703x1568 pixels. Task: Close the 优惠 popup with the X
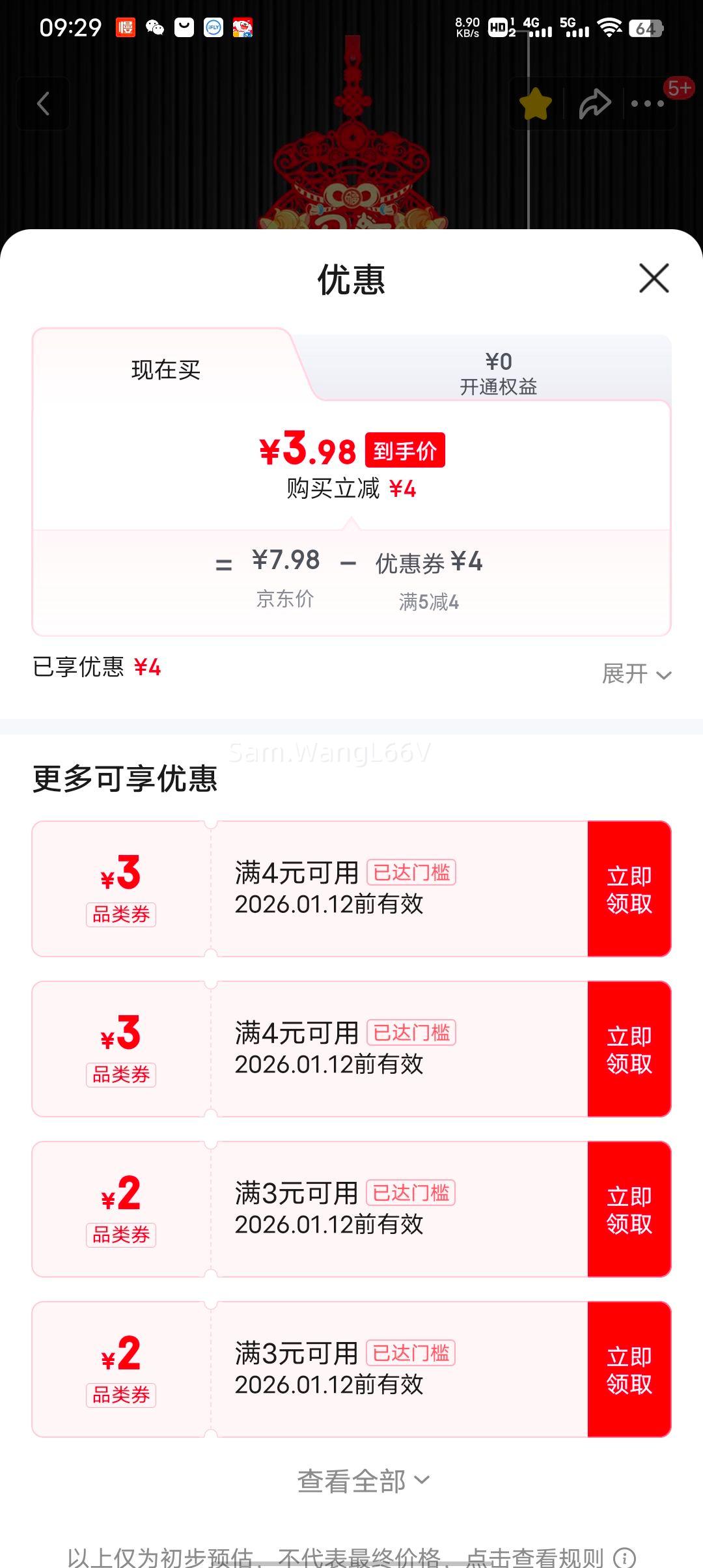(654, 279)
